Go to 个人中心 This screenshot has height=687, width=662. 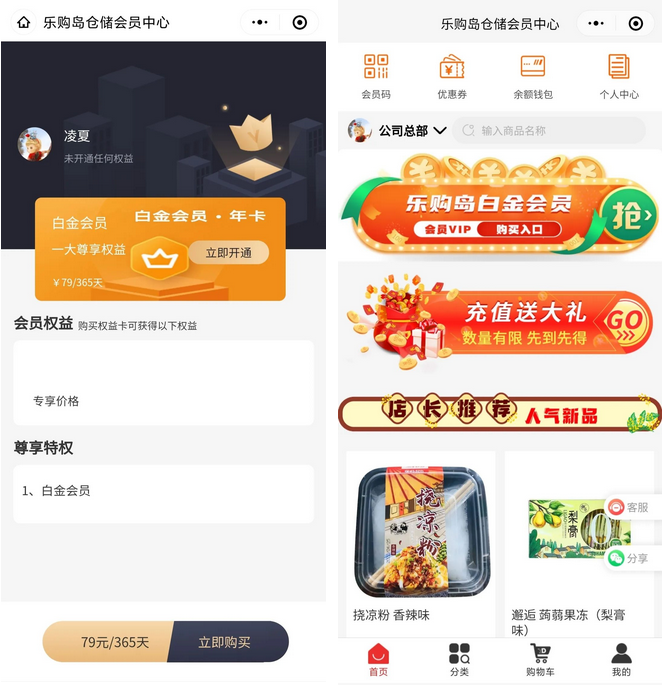pos(619,76)
